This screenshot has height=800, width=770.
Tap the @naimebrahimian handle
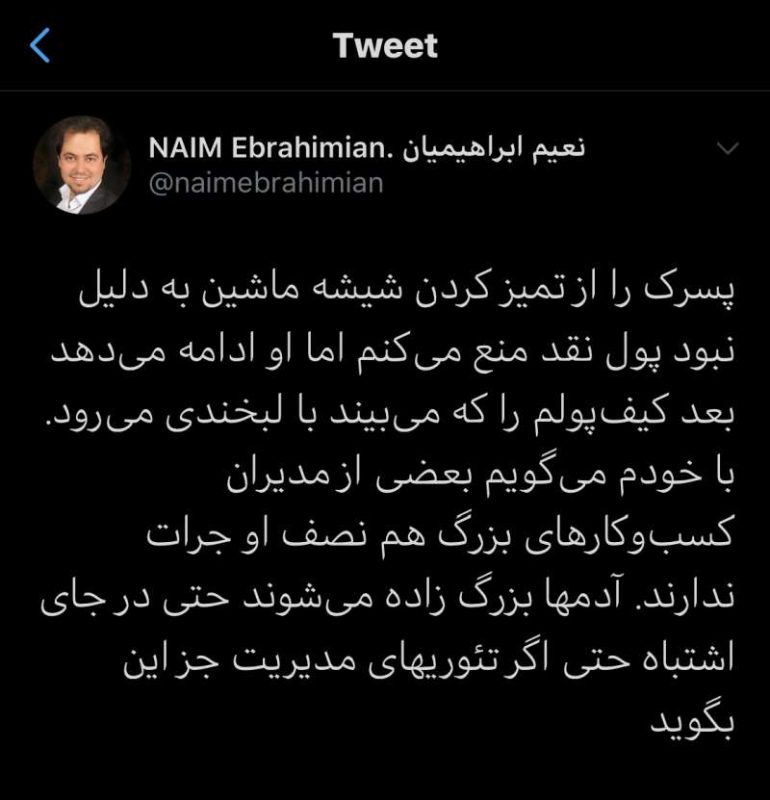click(x=266, y=184)
